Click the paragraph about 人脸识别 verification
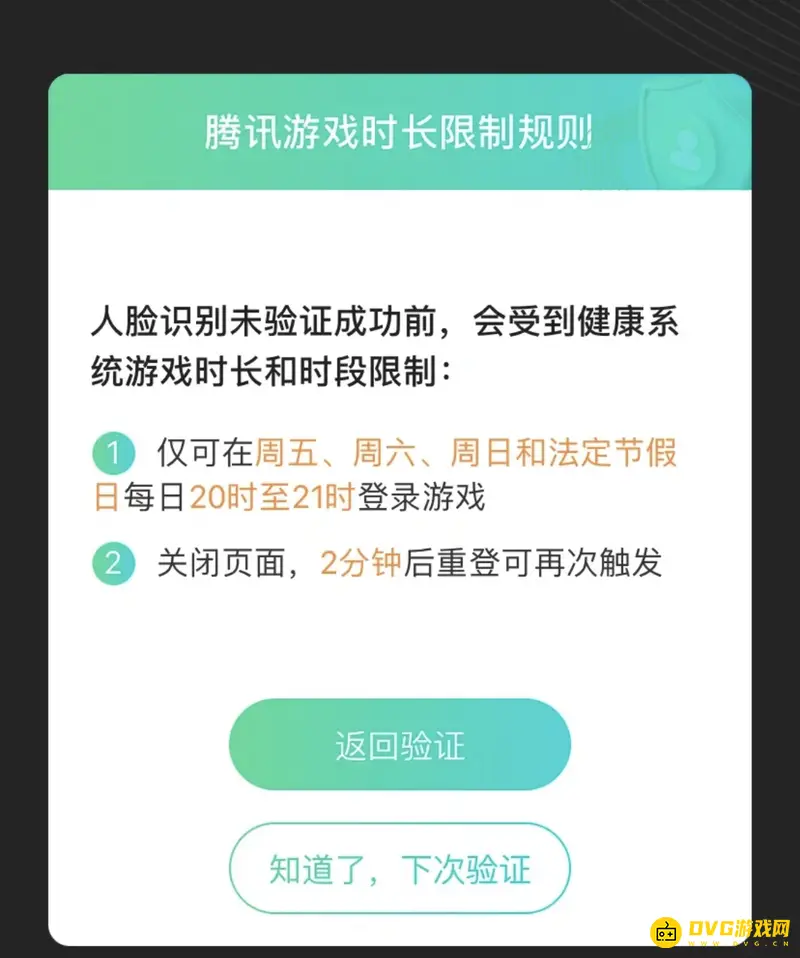 coord(388,347)
